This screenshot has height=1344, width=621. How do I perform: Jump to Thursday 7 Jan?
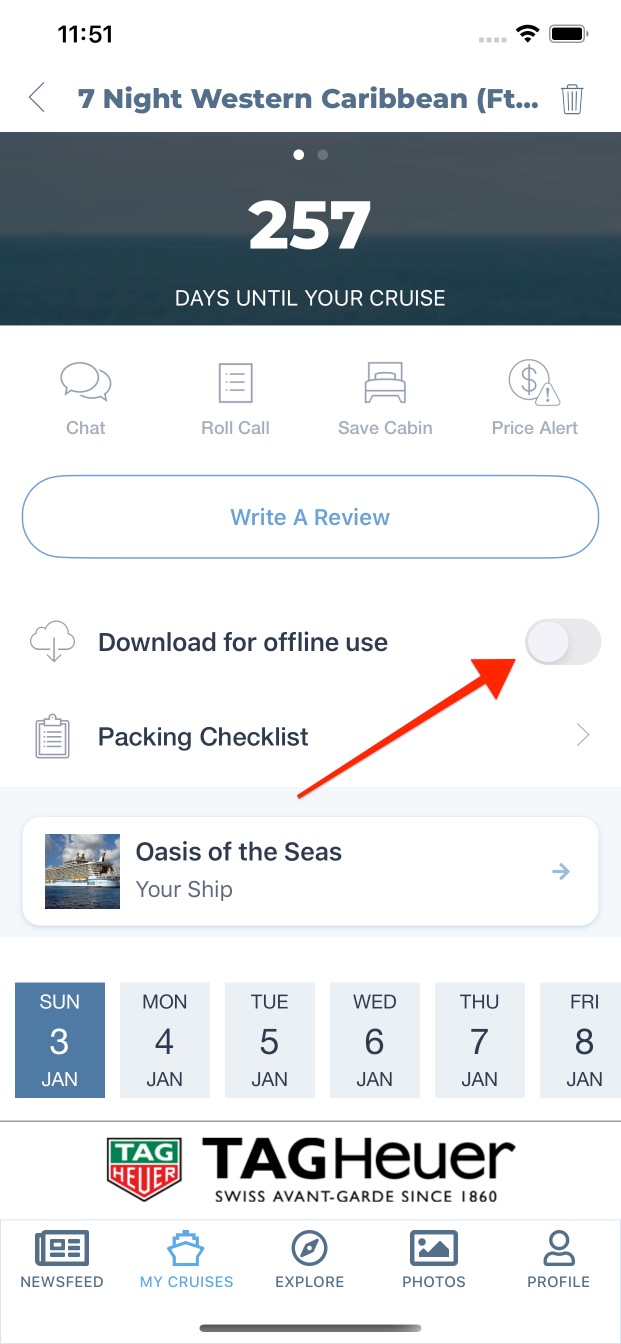(x=480, y=1040)
